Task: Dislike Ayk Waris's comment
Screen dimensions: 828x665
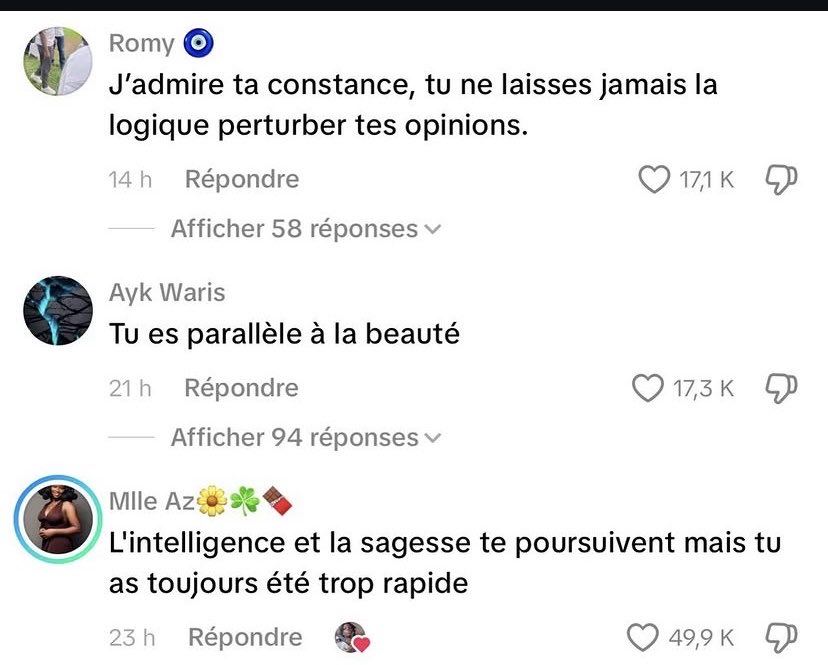Action: click(781, 388)
